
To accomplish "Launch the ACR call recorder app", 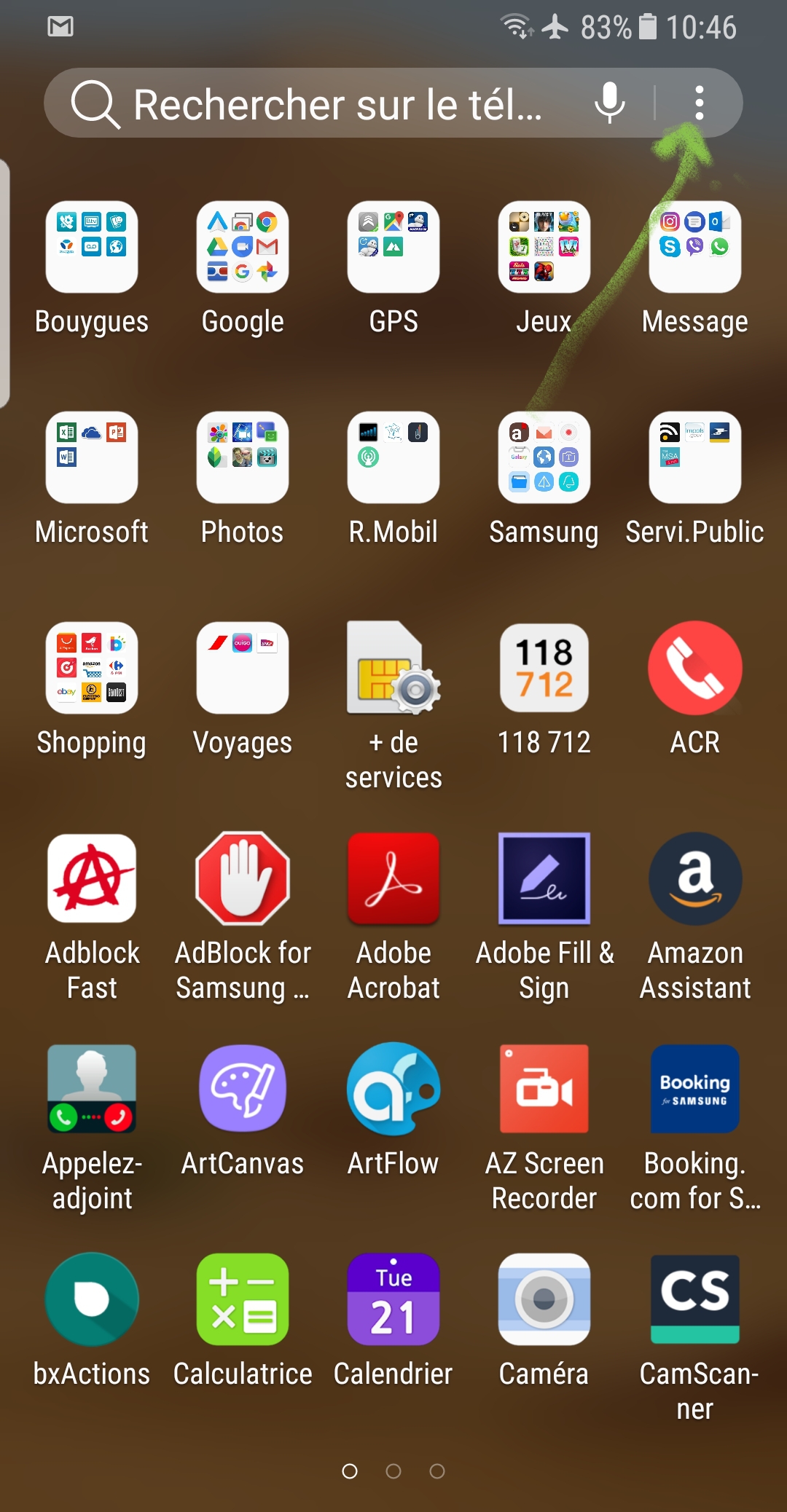I will [x=694, y=668].
